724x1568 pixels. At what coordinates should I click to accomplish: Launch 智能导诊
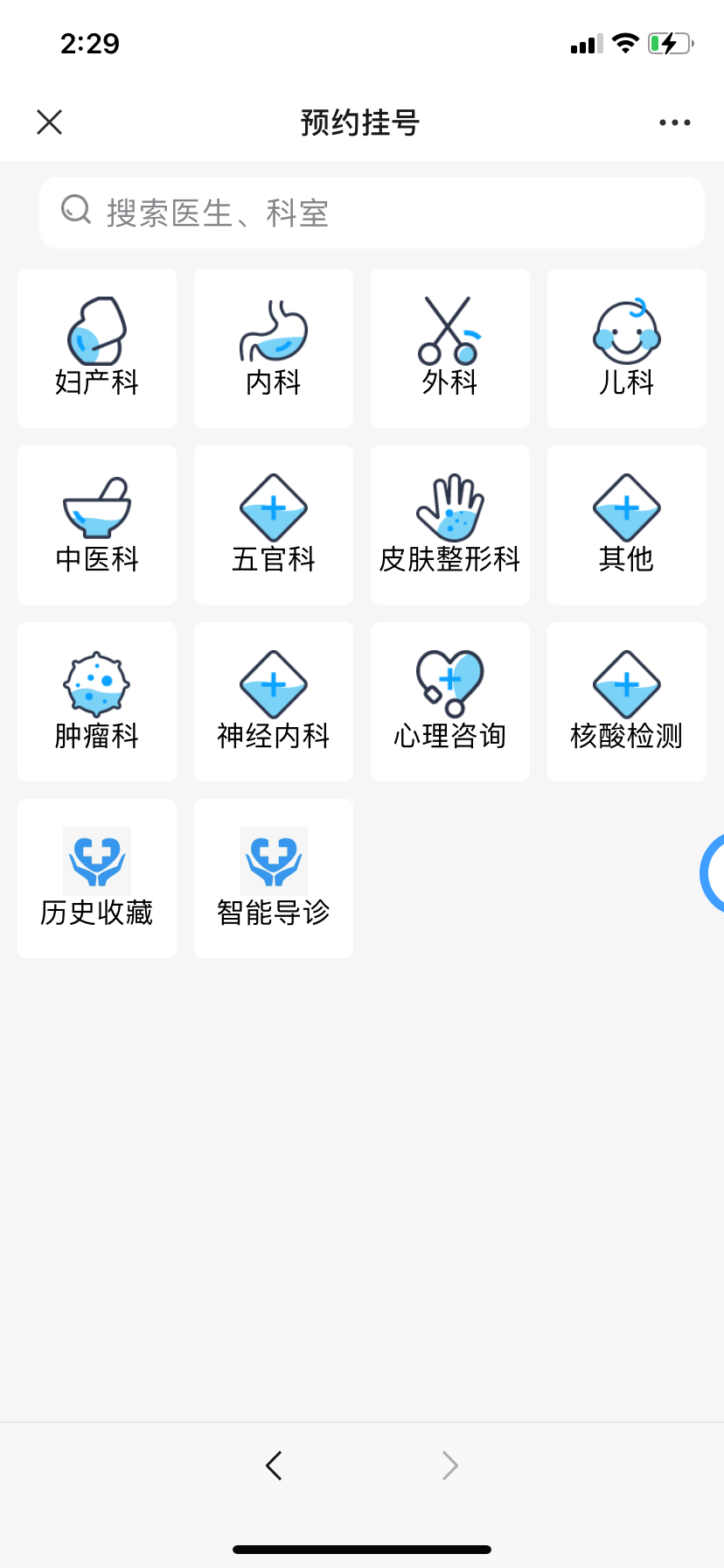coord(274,878)
